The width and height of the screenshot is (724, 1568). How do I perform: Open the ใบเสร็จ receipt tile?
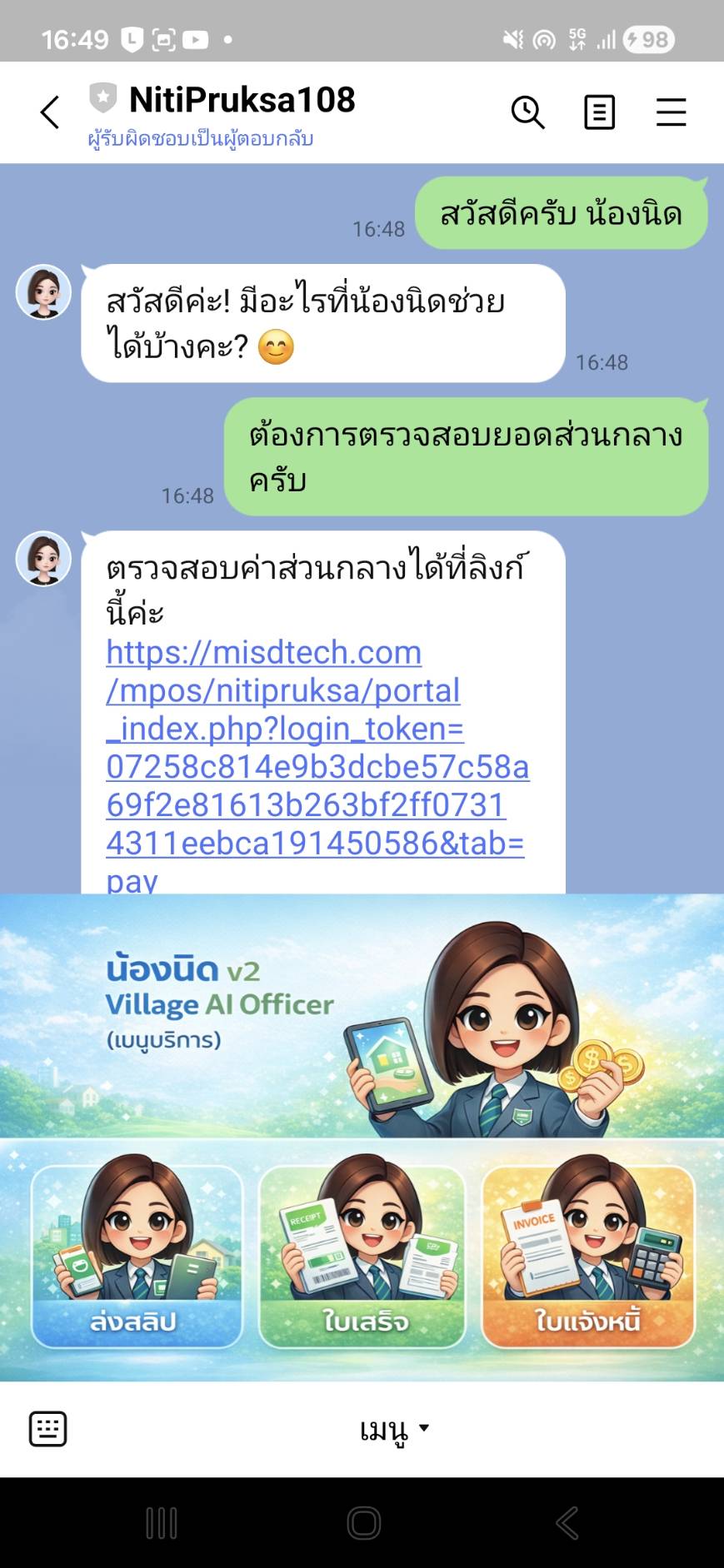(x=362, y=1257)
